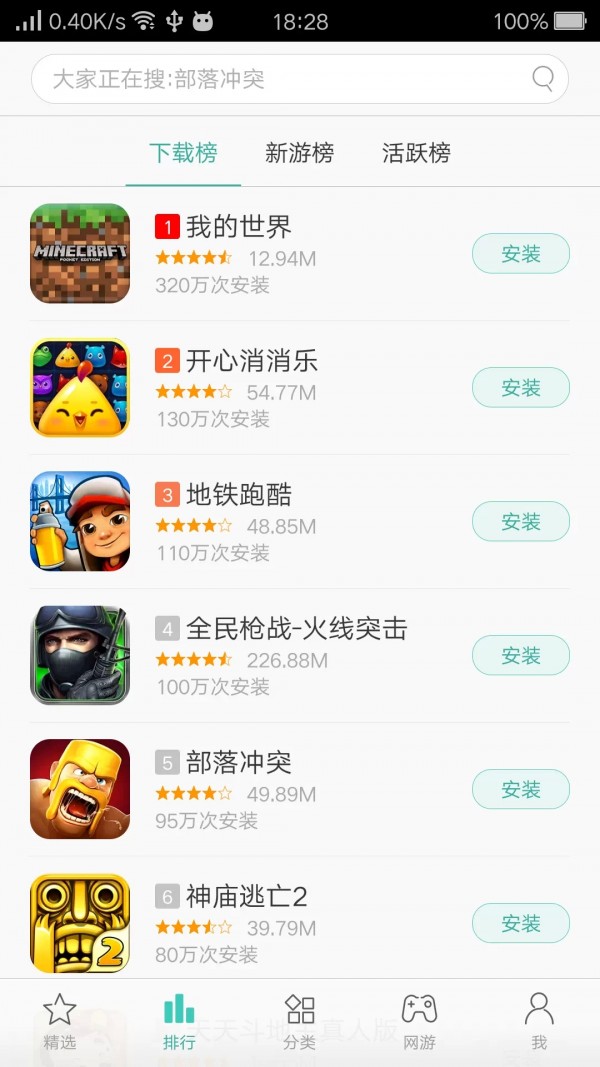Install 地铁跑酷

tap(520, 521)
